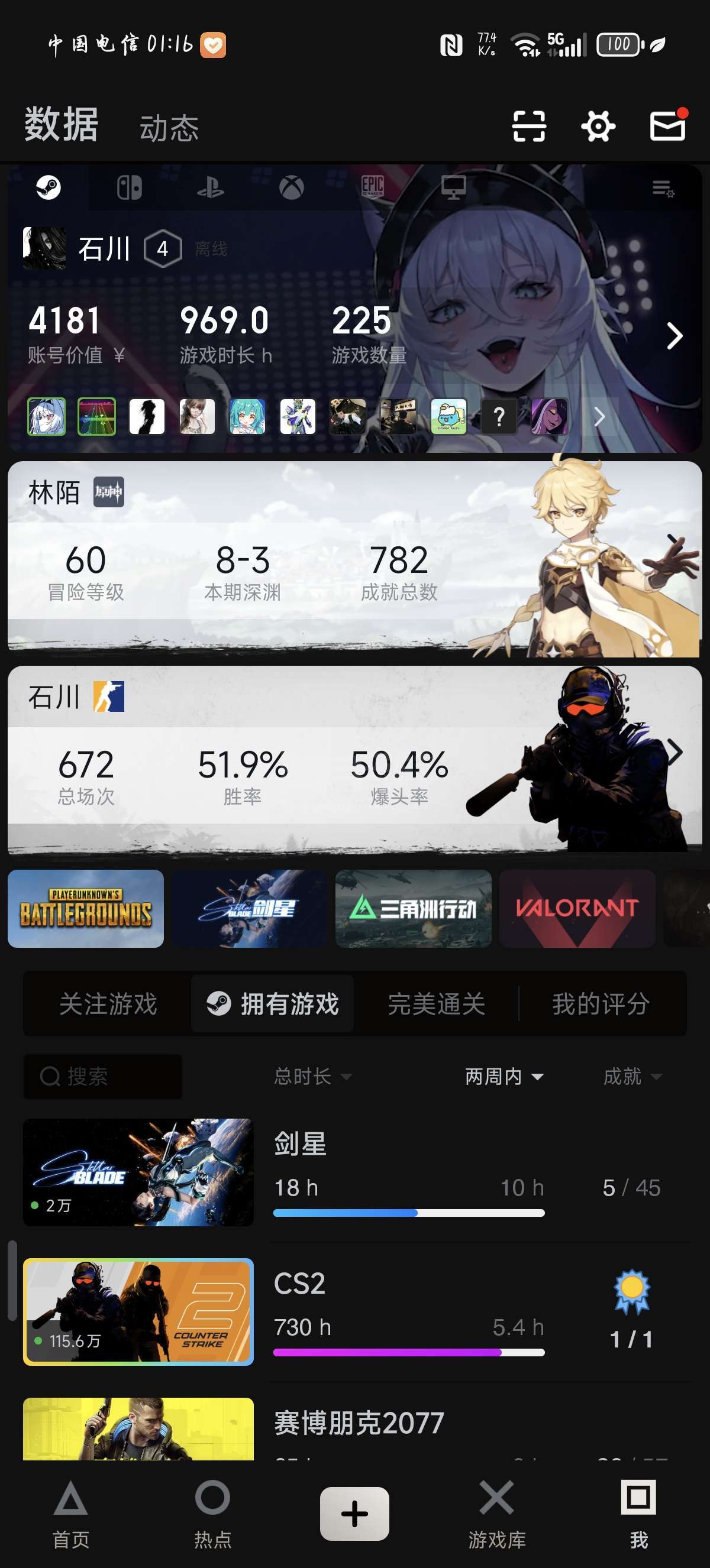Open the mail inbox icon
710x1568 pixels.
click(x=668, y=126)
